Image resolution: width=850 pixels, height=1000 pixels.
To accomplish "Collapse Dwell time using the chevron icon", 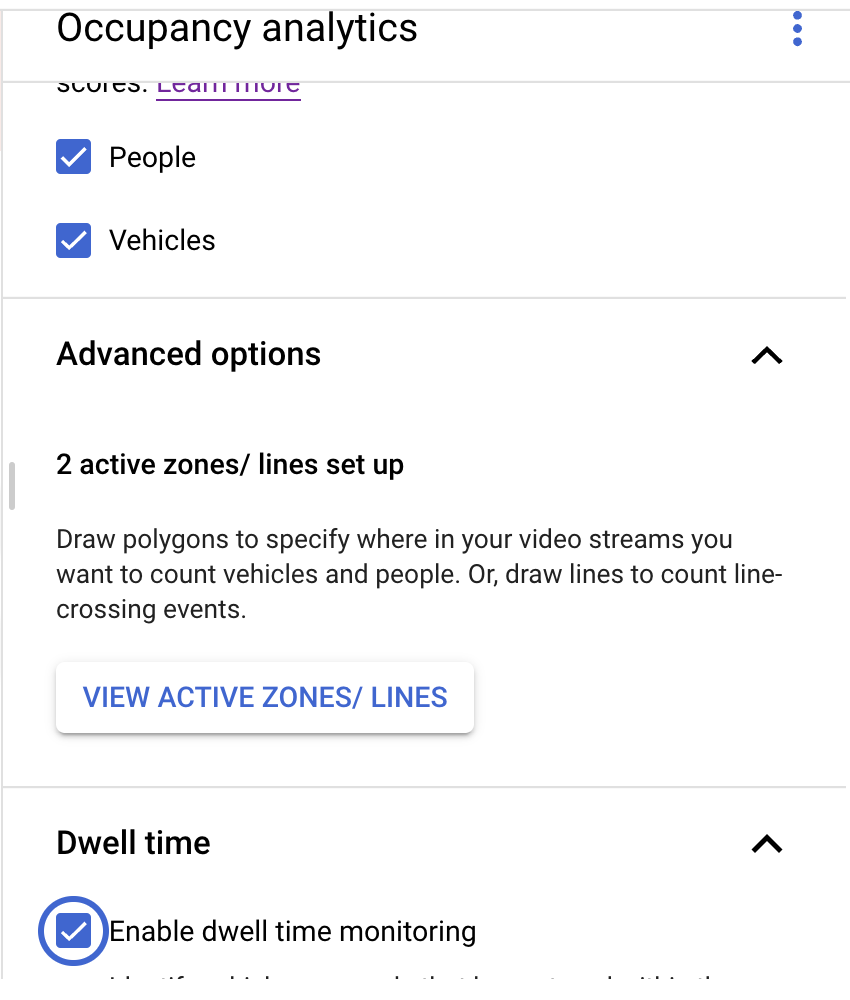I will 766,844.
